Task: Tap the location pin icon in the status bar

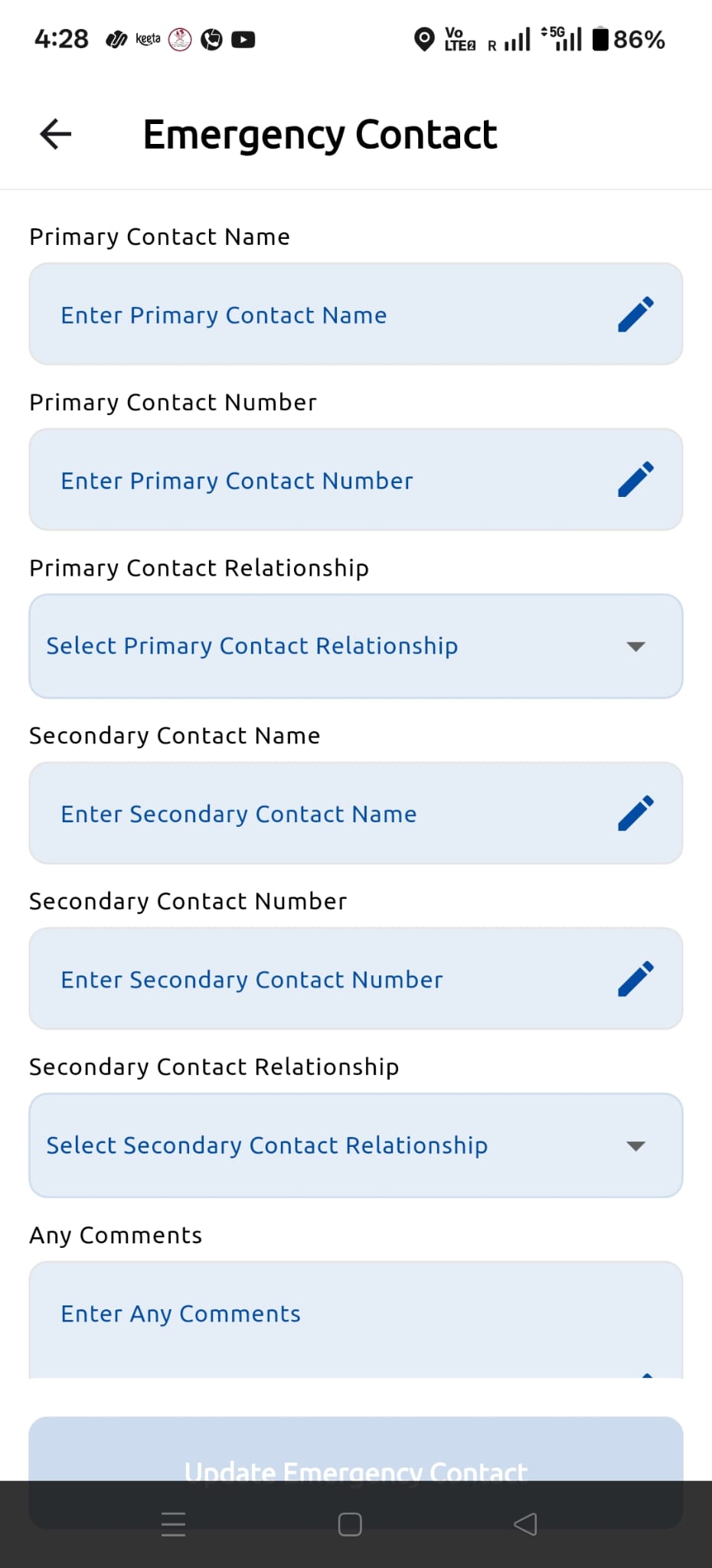Action: click(x=425, y=39)
